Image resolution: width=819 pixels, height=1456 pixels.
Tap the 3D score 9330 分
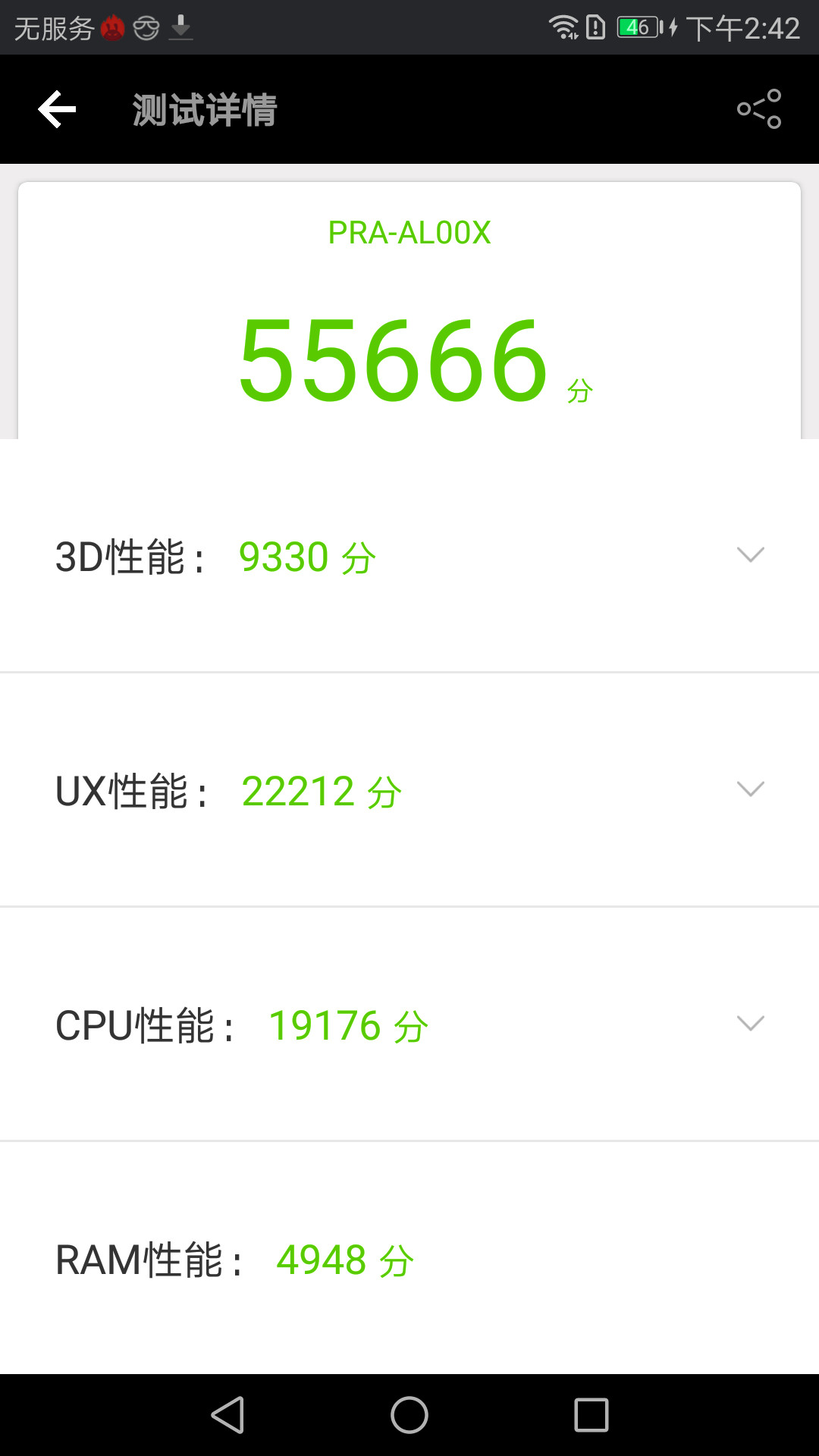(x=306, y=556)
